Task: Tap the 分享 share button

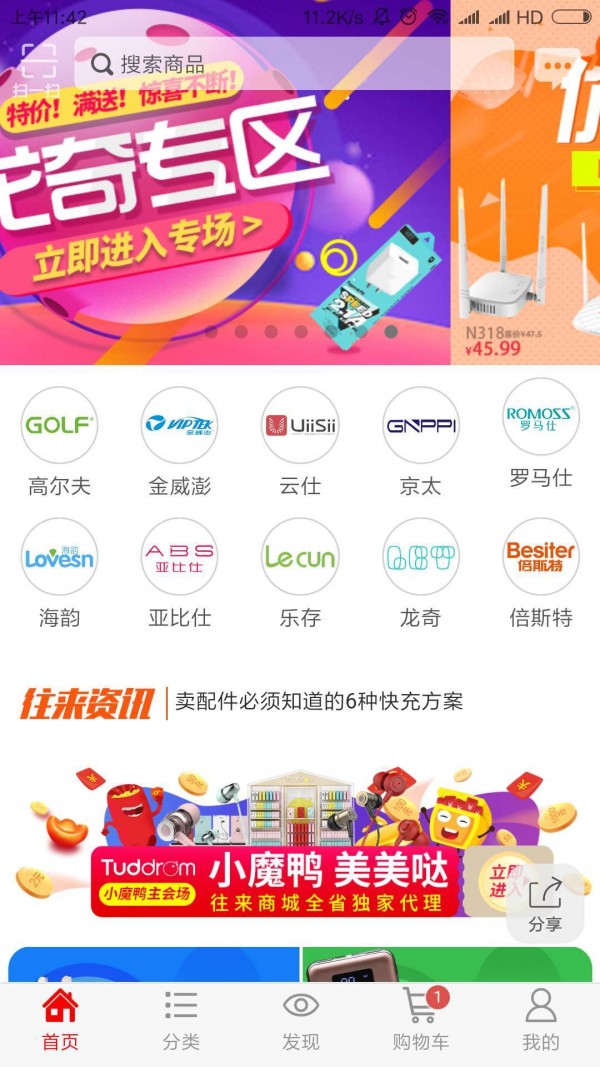Action: point(545,903)
